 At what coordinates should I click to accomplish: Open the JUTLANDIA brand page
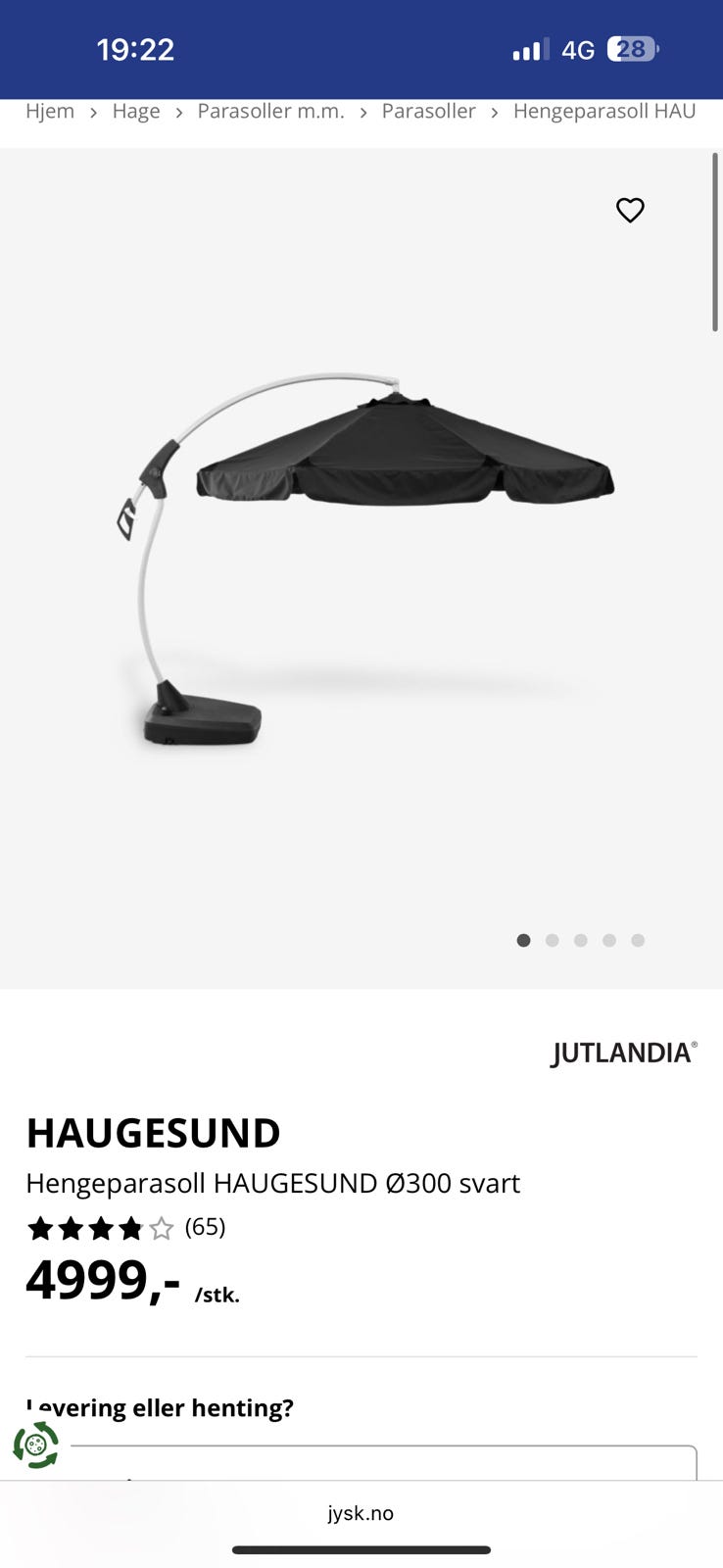624,1053
